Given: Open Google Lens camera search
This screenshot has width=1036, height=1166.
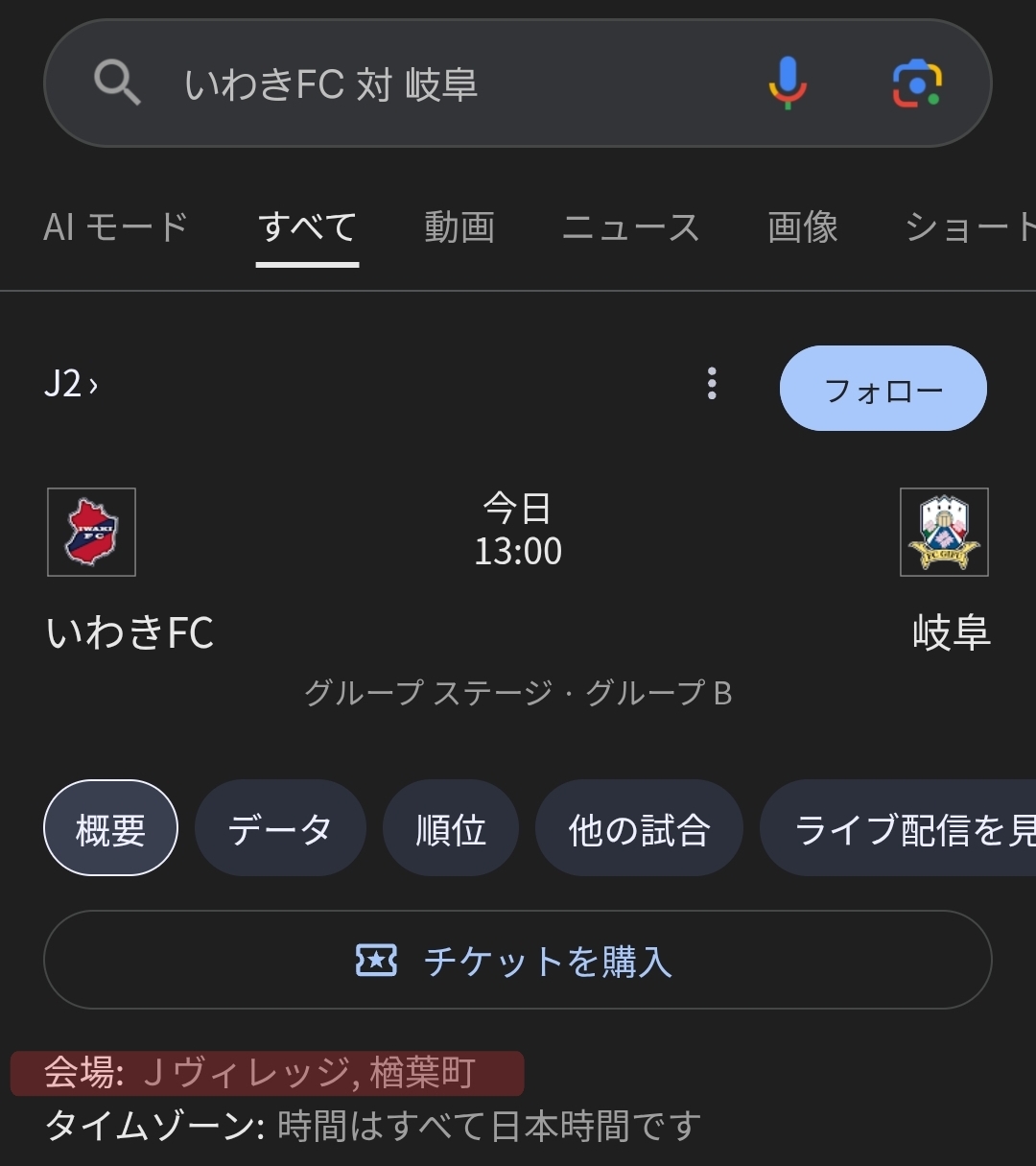Looking at the screenshot, I should [x=916, y=83].
